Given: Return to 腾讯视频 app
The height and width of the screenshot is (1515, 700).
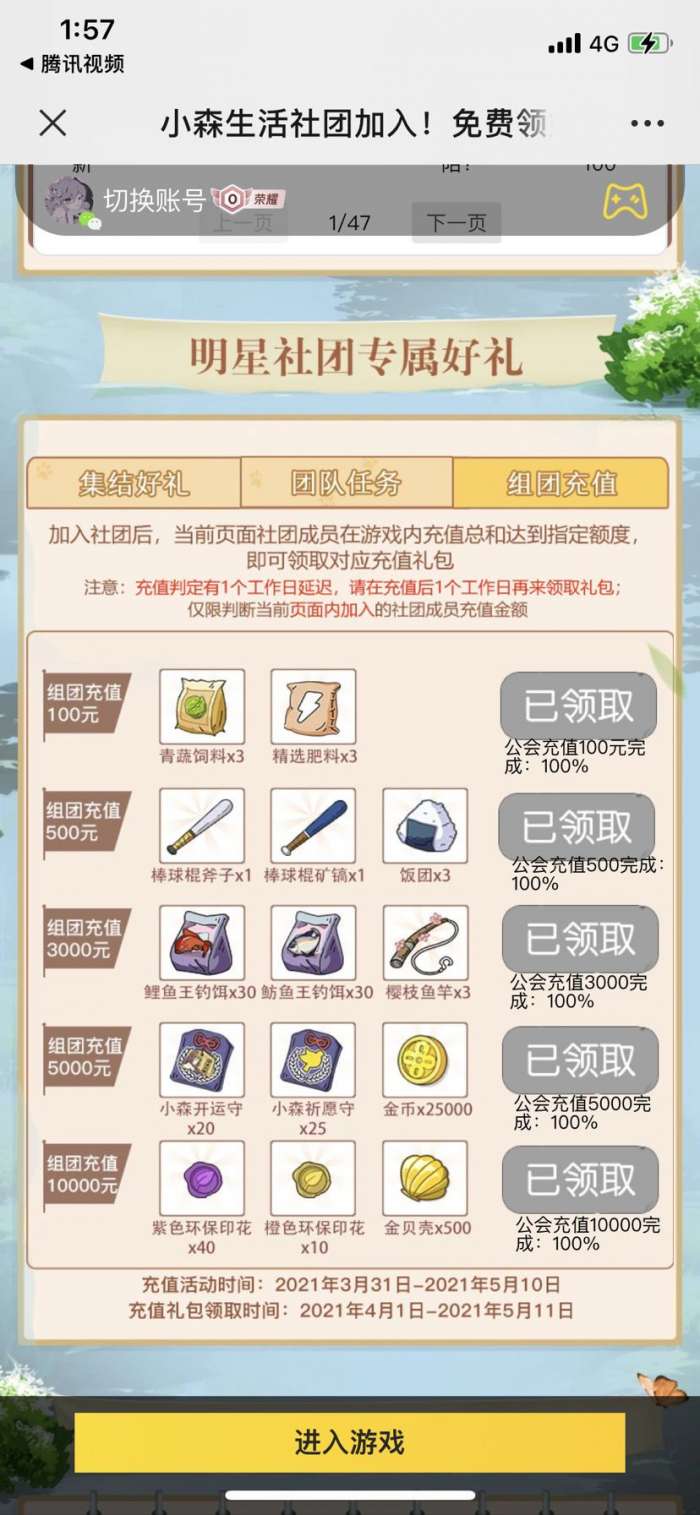Looking at the screenshot, I should (72, 64).
